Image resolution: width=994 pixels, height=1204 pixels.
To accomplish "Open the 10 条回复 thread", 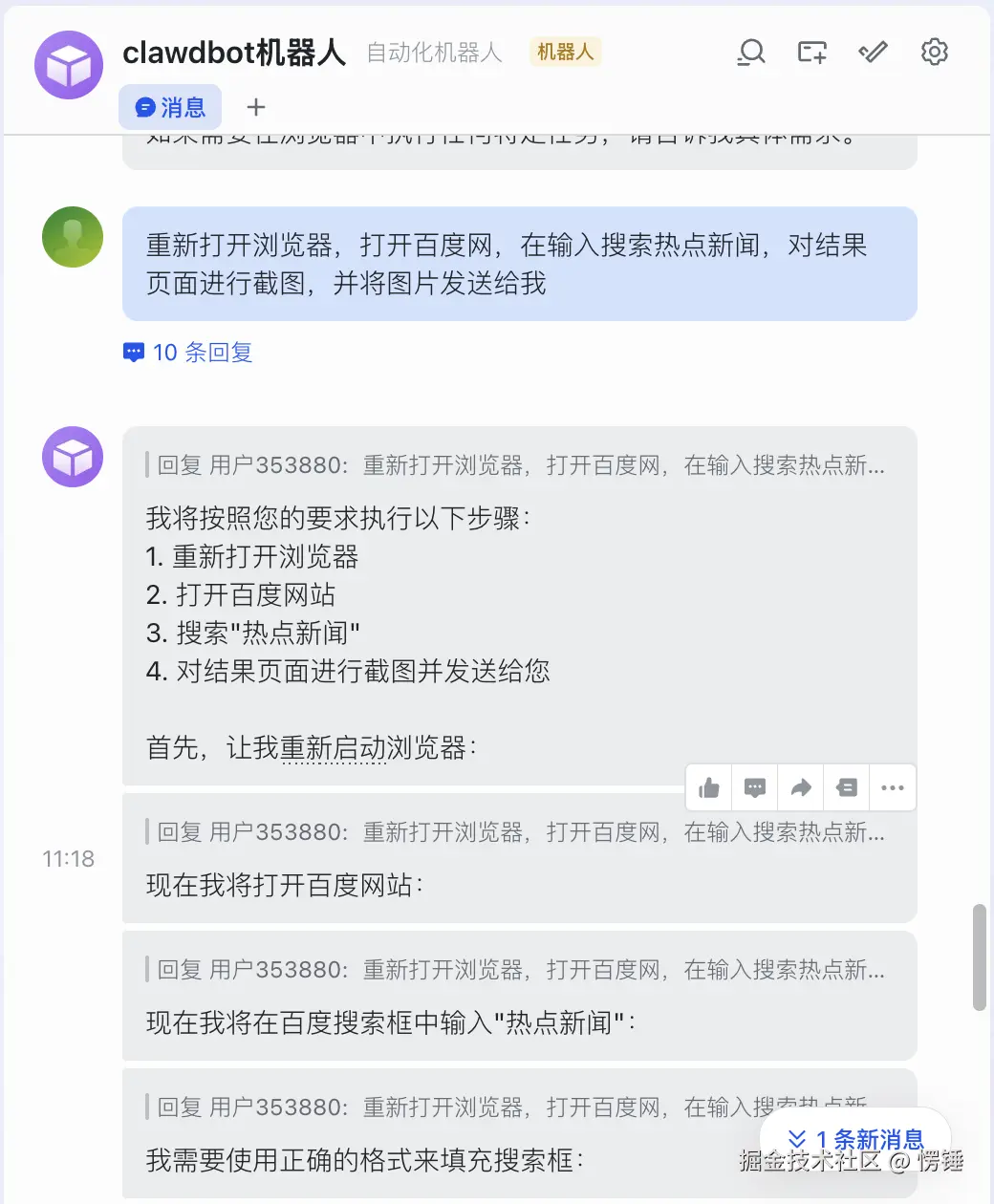I will (188, 353).
